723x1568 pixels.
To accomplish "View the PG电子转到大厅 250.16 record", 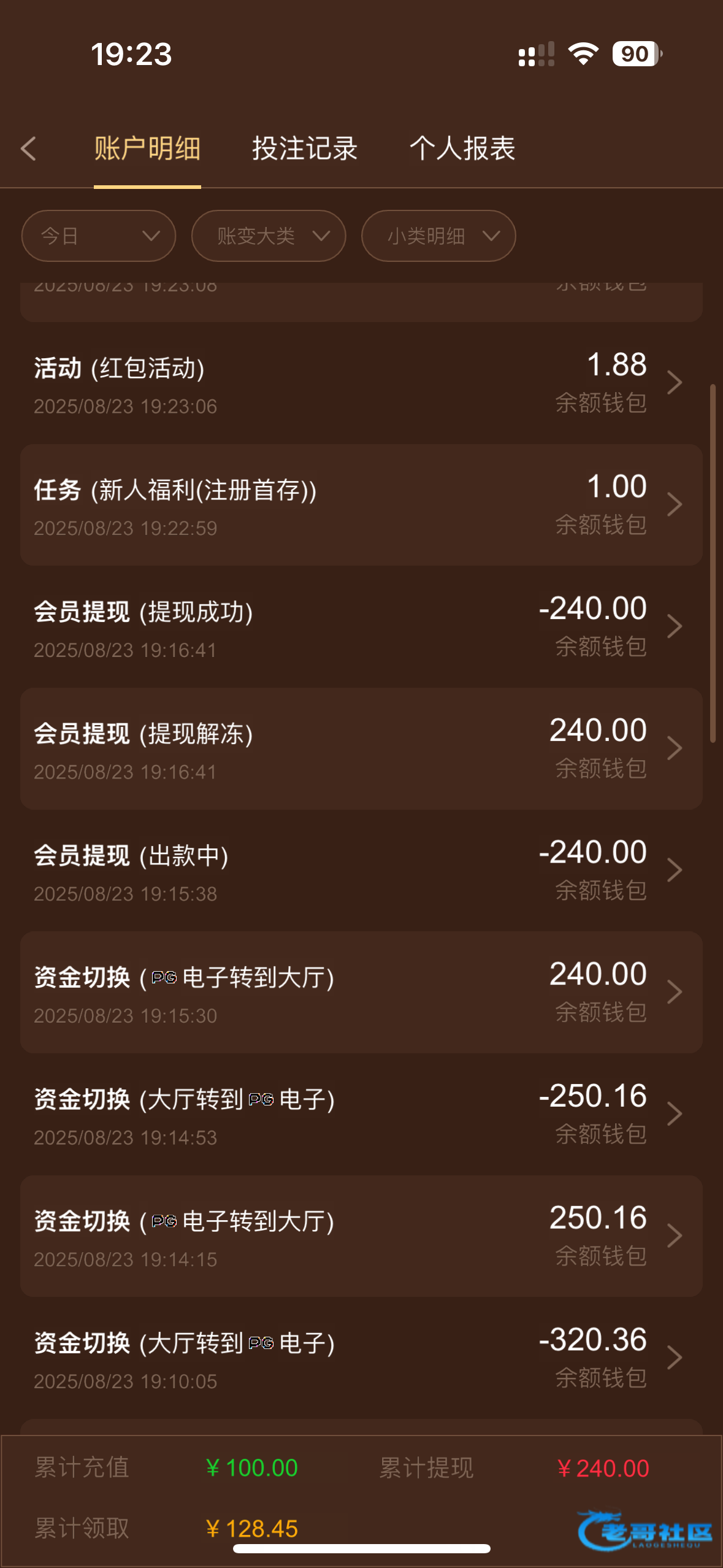I will (361, 1236).
